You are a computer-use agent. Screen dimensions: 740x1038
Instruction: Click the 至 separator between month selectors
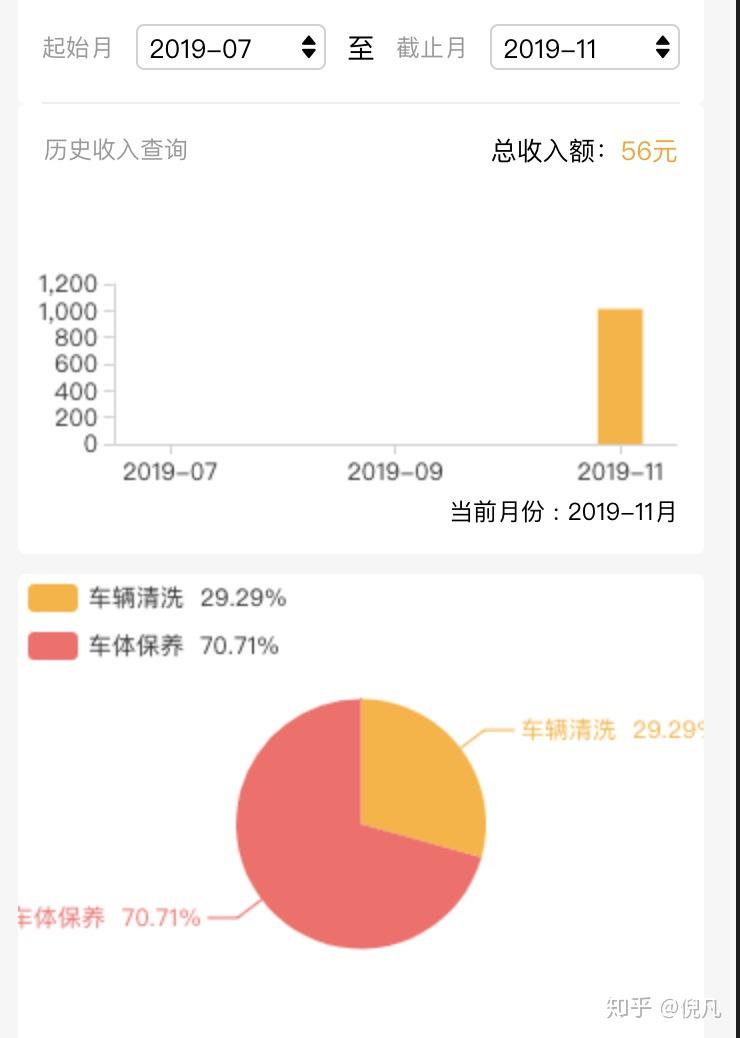(362, 47)
